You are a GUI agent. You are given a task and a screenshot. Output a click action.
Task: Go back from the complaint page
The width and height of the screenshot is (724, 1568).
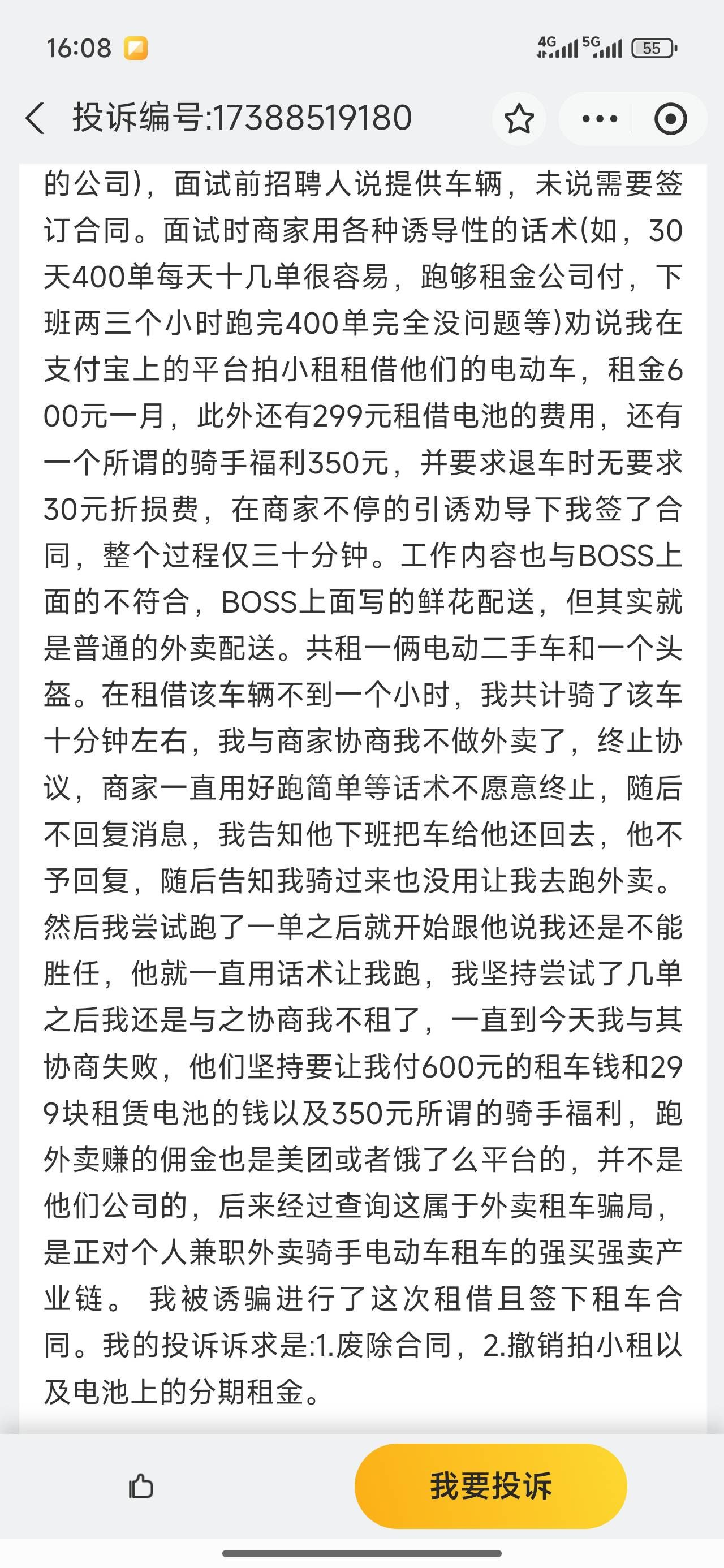[x=35, y=118]
